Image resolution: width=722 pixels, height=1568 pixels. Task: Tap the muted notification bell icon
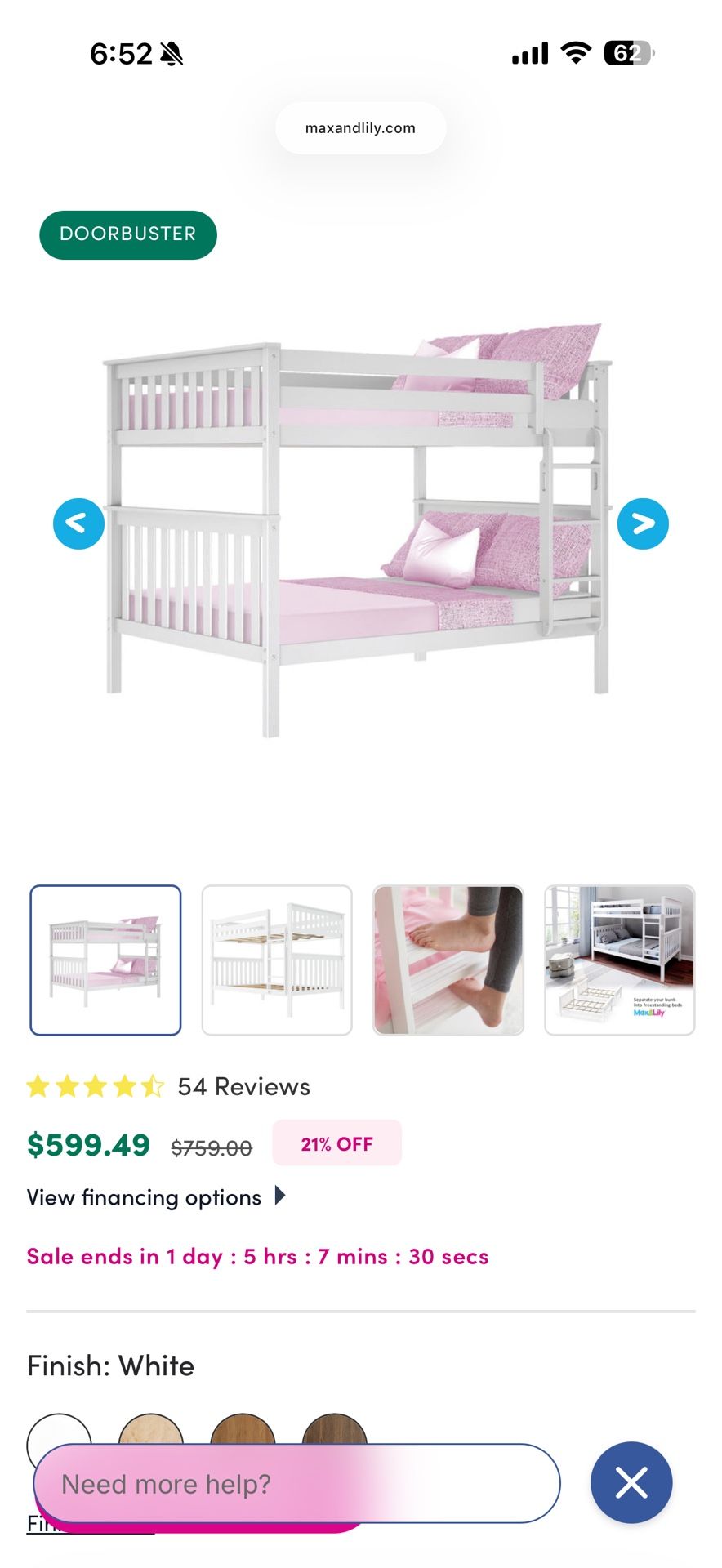coord(171,52)
